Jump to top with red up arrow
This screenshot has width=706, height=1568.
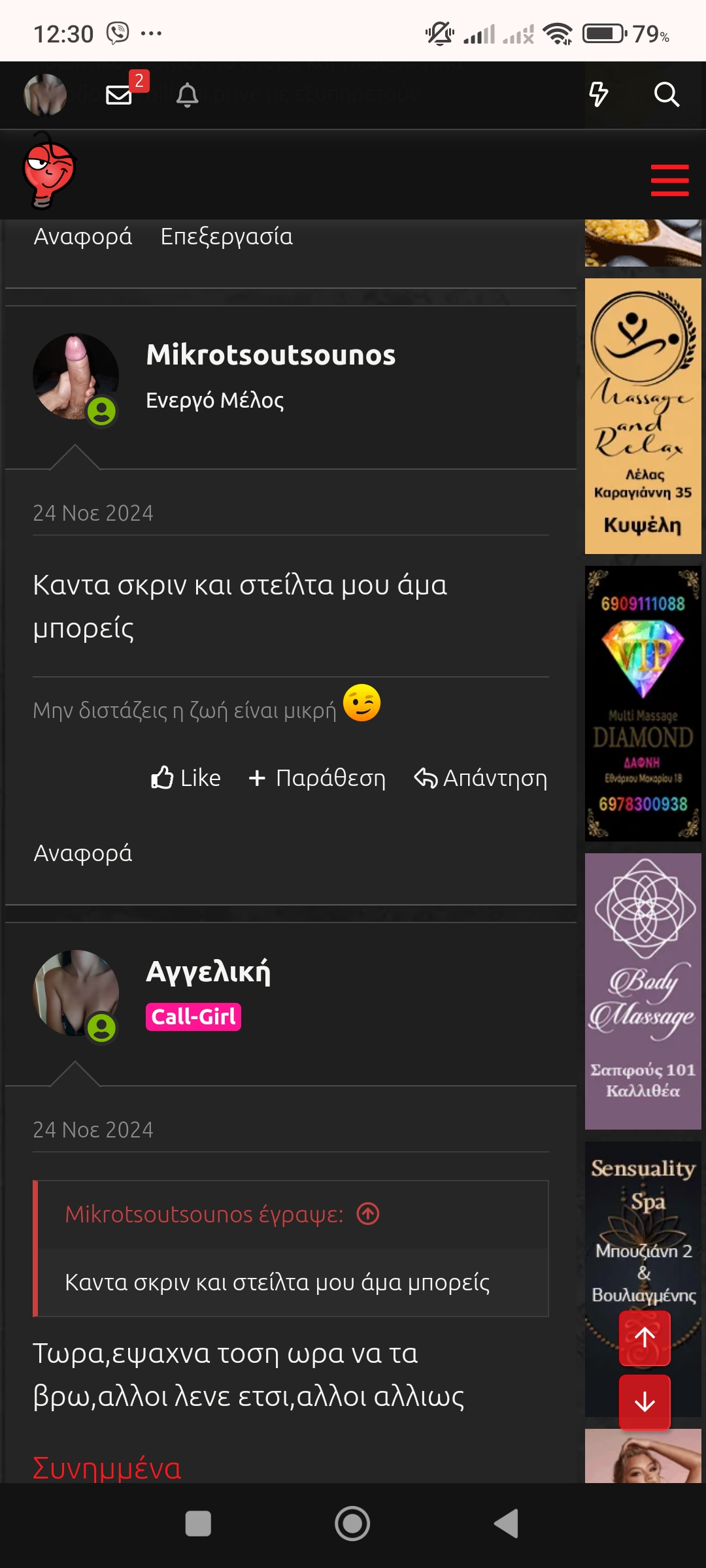(645, 1337)
